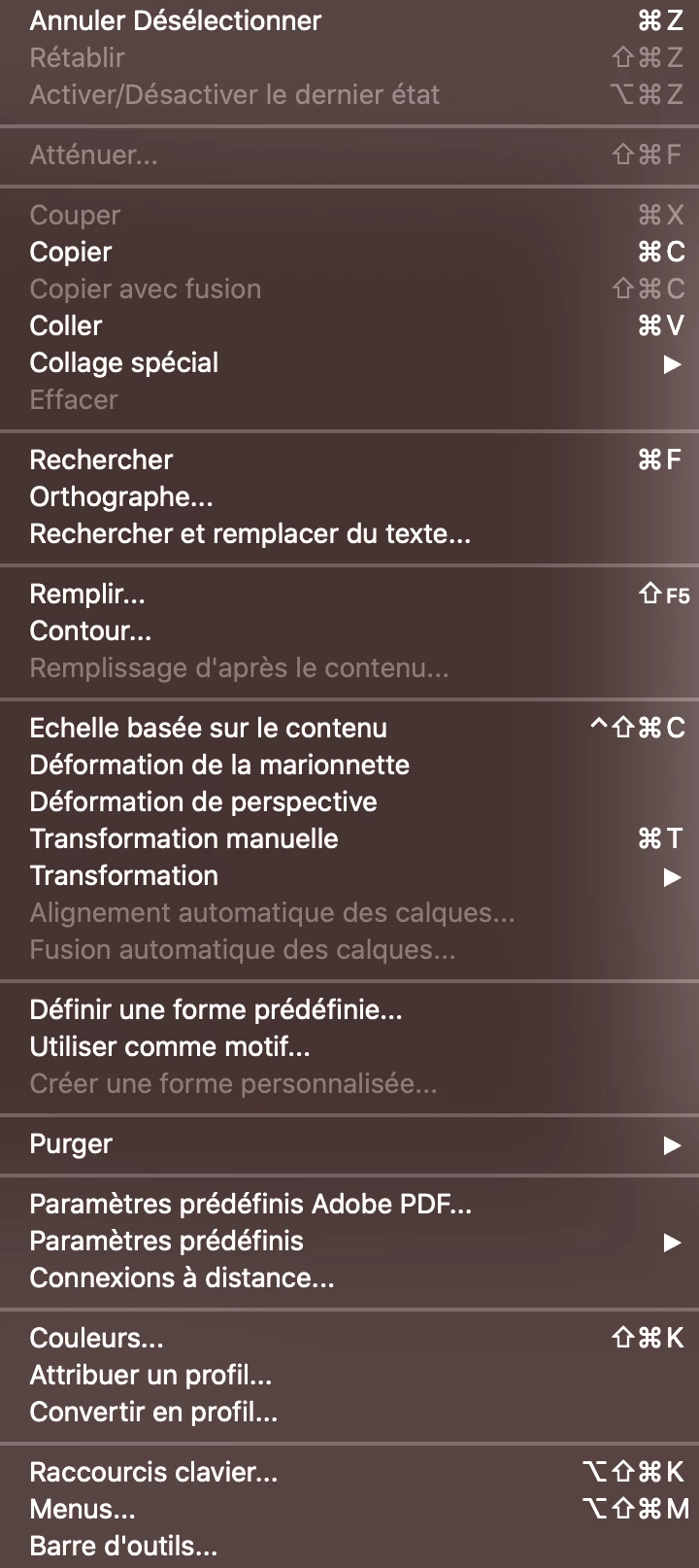Open Orthographe... spell check

click(x=121, y=496)
